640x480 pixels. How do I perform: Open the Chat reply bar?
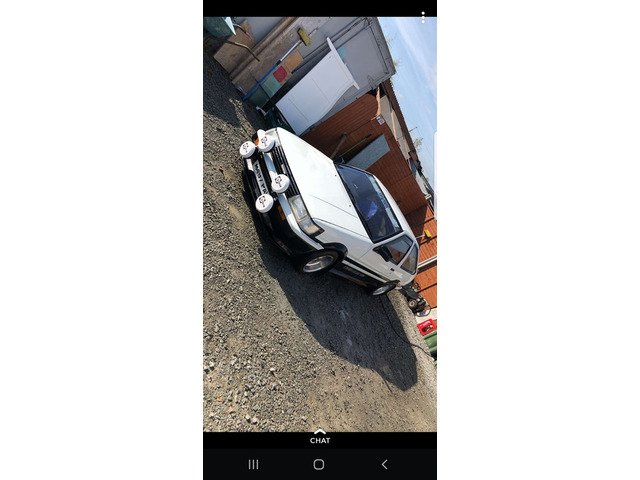coord(319,438)
